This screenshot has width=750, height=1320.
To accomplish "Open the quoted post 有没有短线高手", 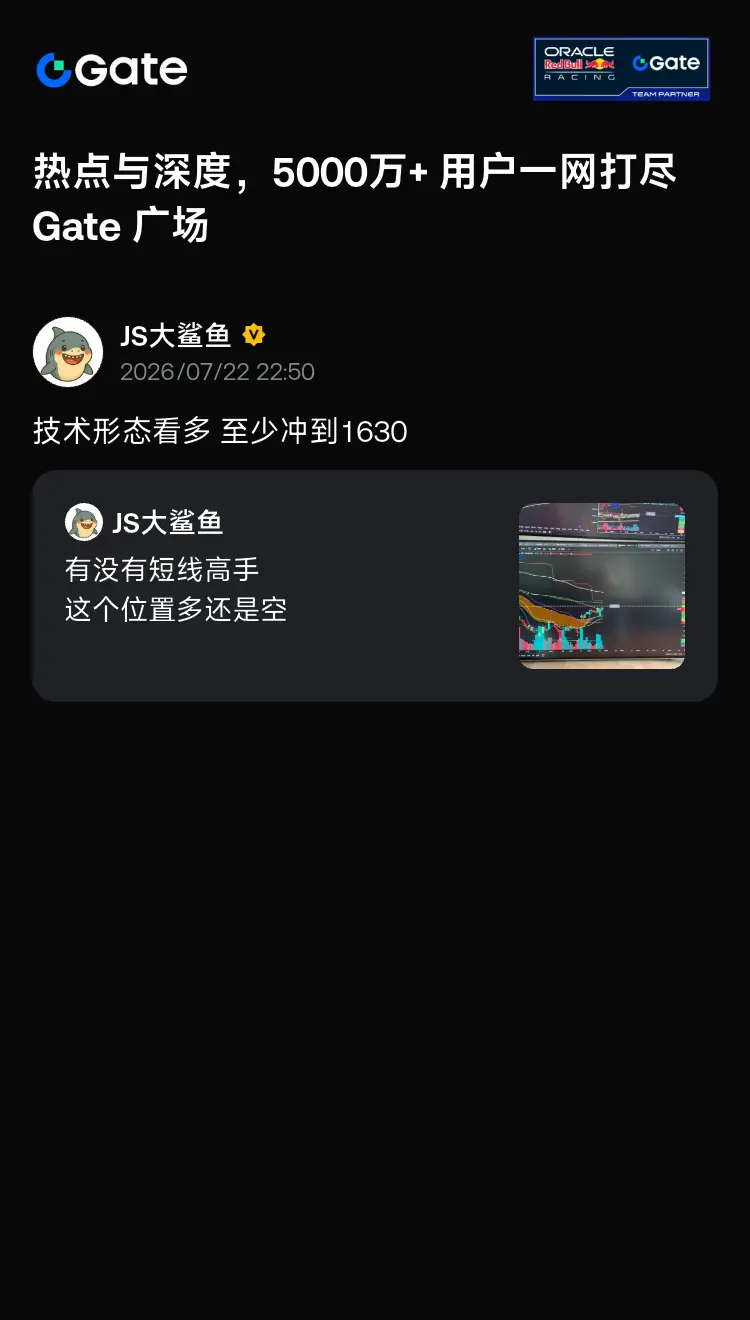I will click(x=375, y=586).
